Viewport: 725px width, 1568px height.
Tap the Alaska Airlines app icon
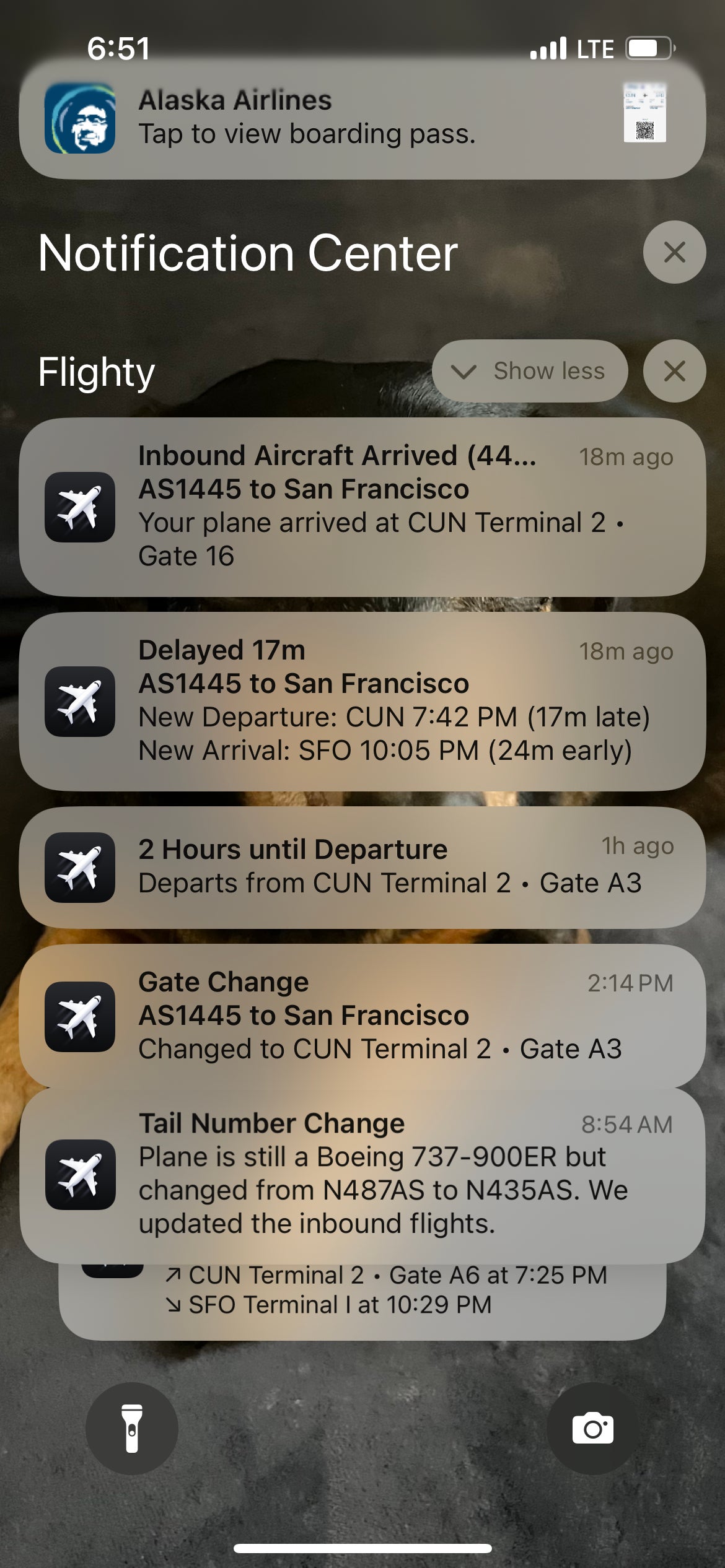pos(81,118)
